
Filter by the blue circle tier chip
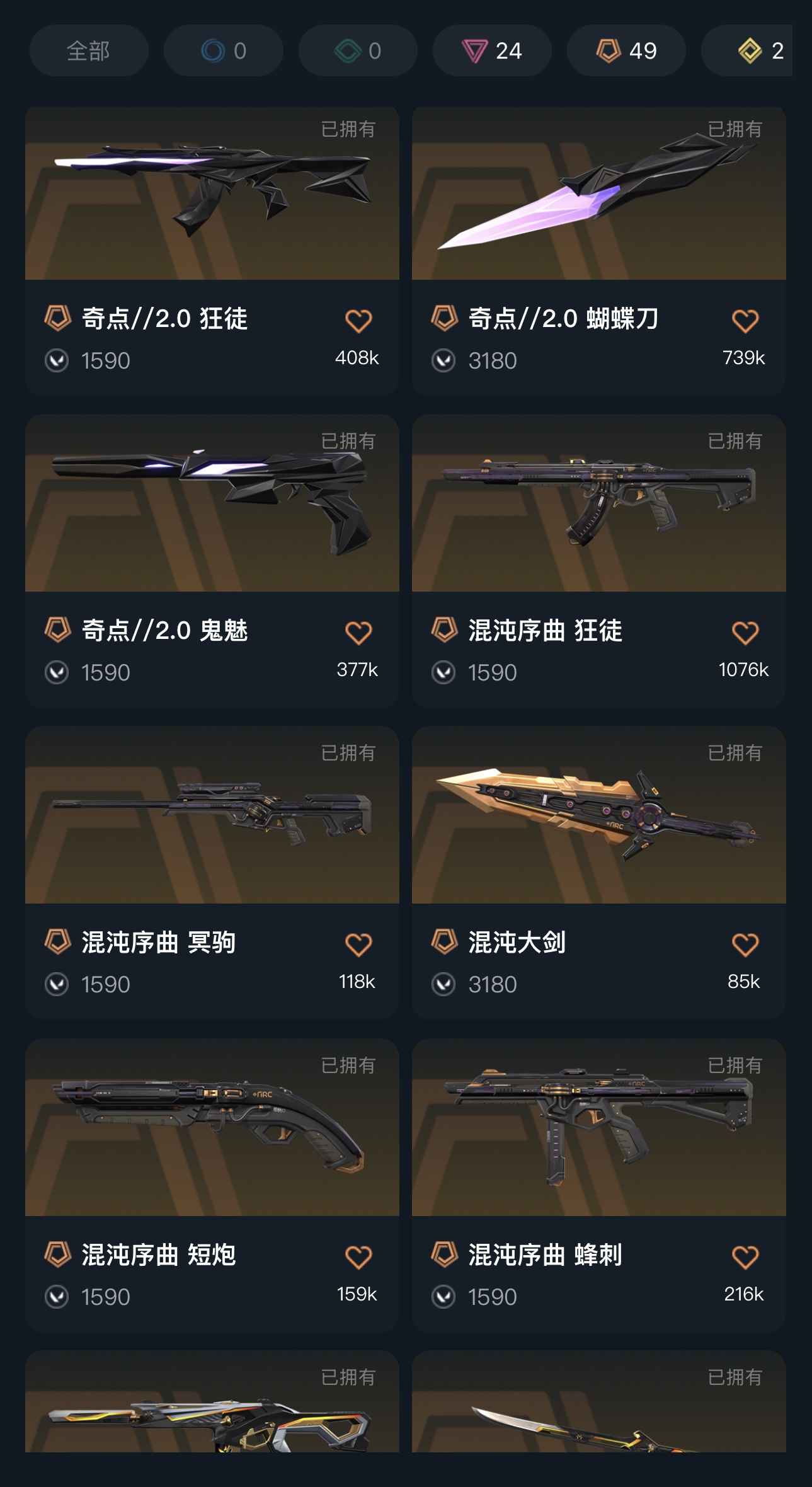[223, 50]
